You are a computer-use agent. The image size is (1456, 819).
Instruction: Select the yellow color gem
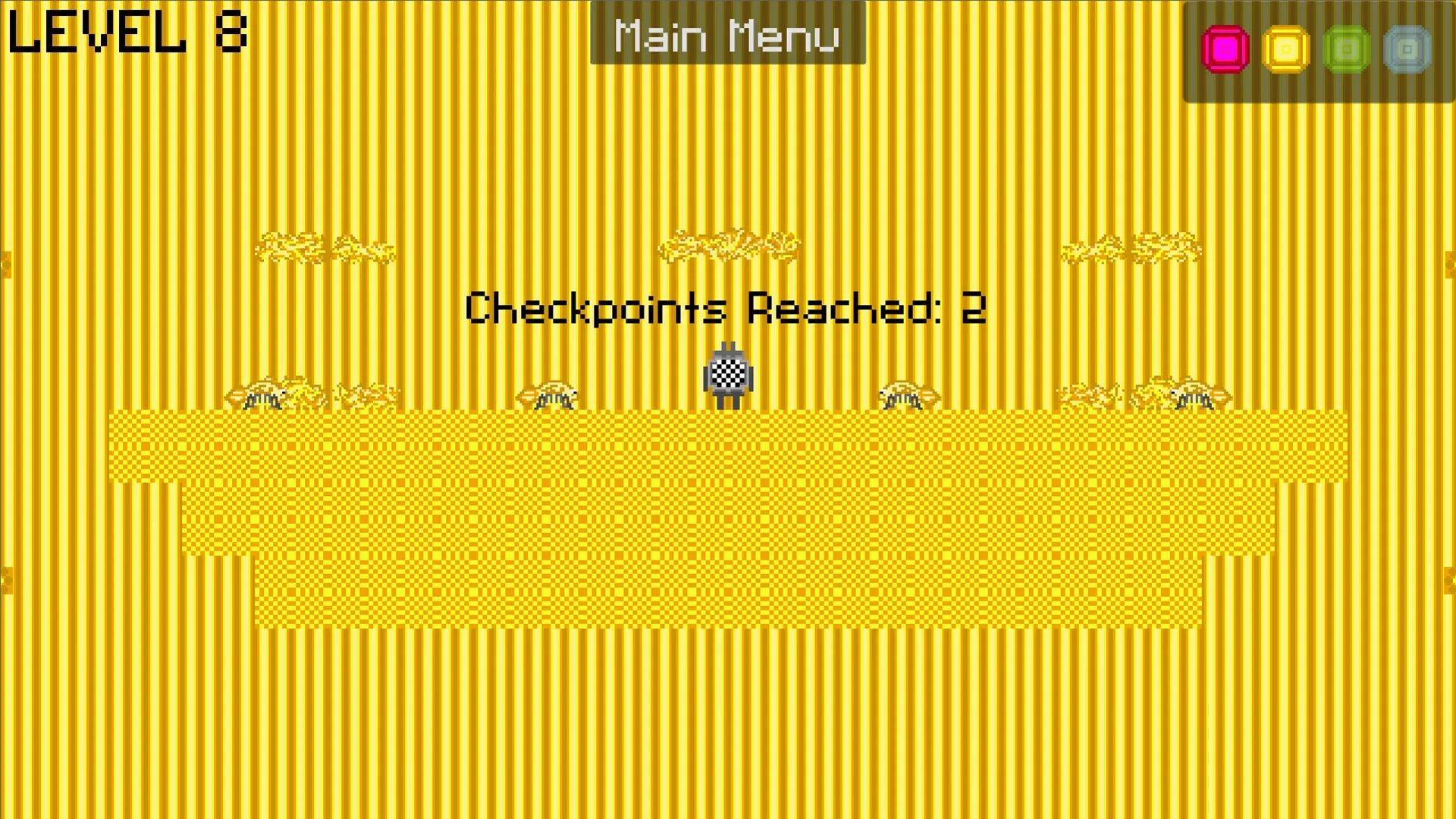coord(1285,49)
